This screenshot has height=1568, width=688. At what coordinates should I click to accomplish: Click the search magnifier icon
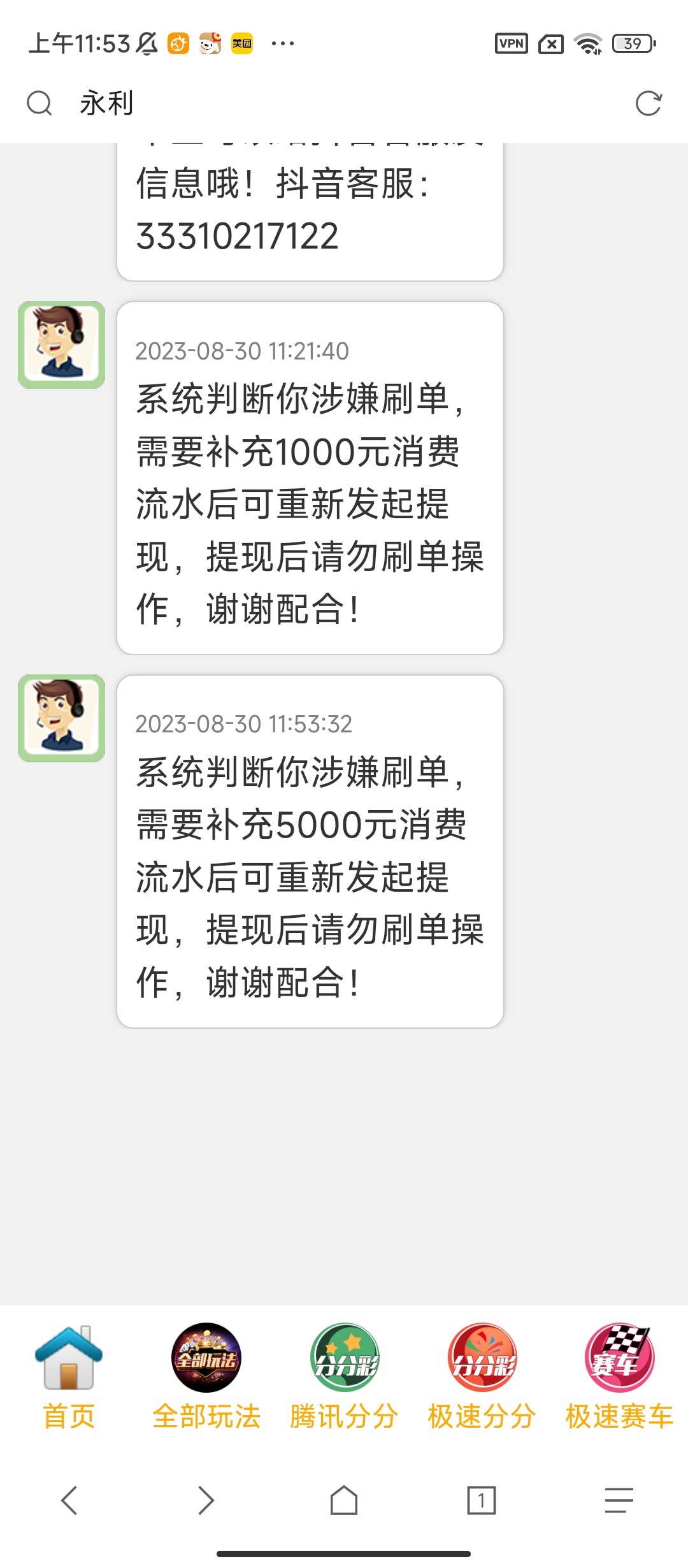[40, 102]
